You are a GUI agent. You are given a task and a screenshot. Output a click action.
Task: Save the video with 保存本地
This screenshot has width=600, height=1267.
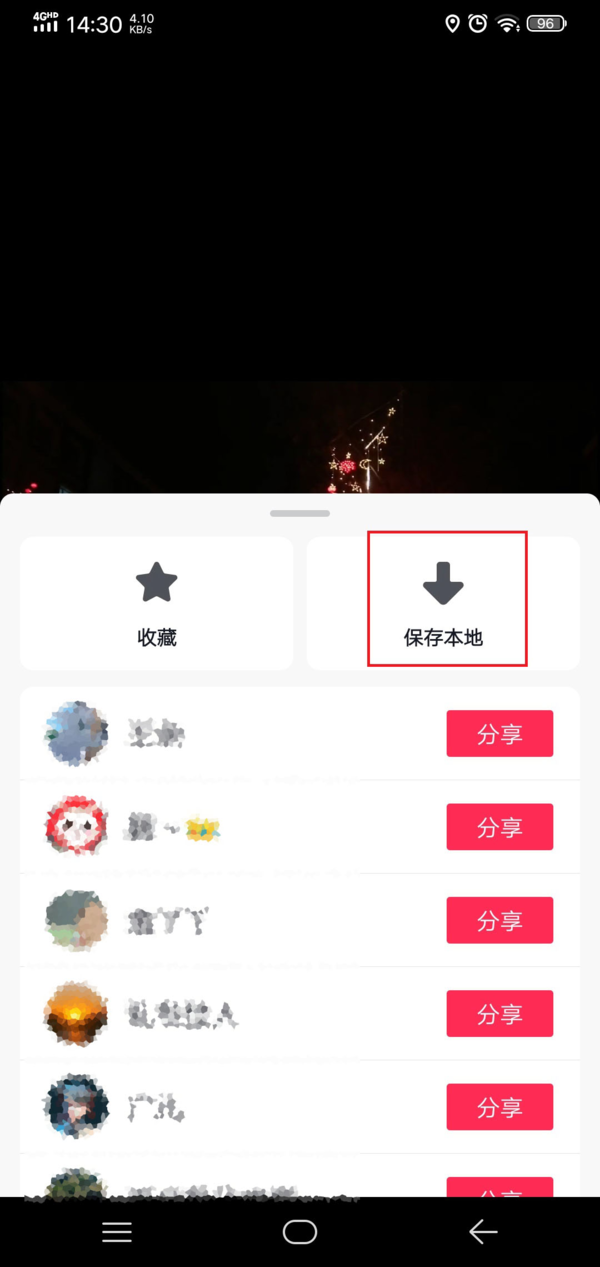[x=443, y=603]
